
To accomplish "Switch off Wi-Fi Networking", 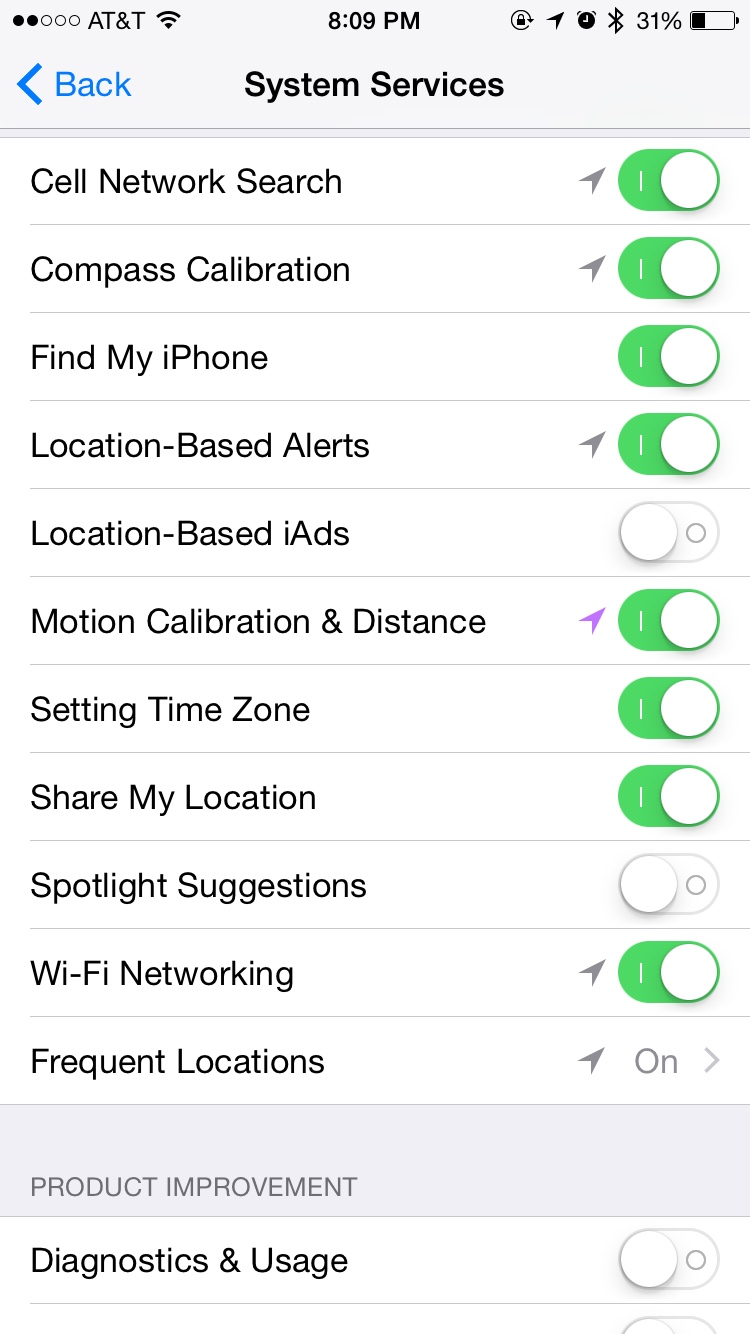I will click(x=668, y=973).
